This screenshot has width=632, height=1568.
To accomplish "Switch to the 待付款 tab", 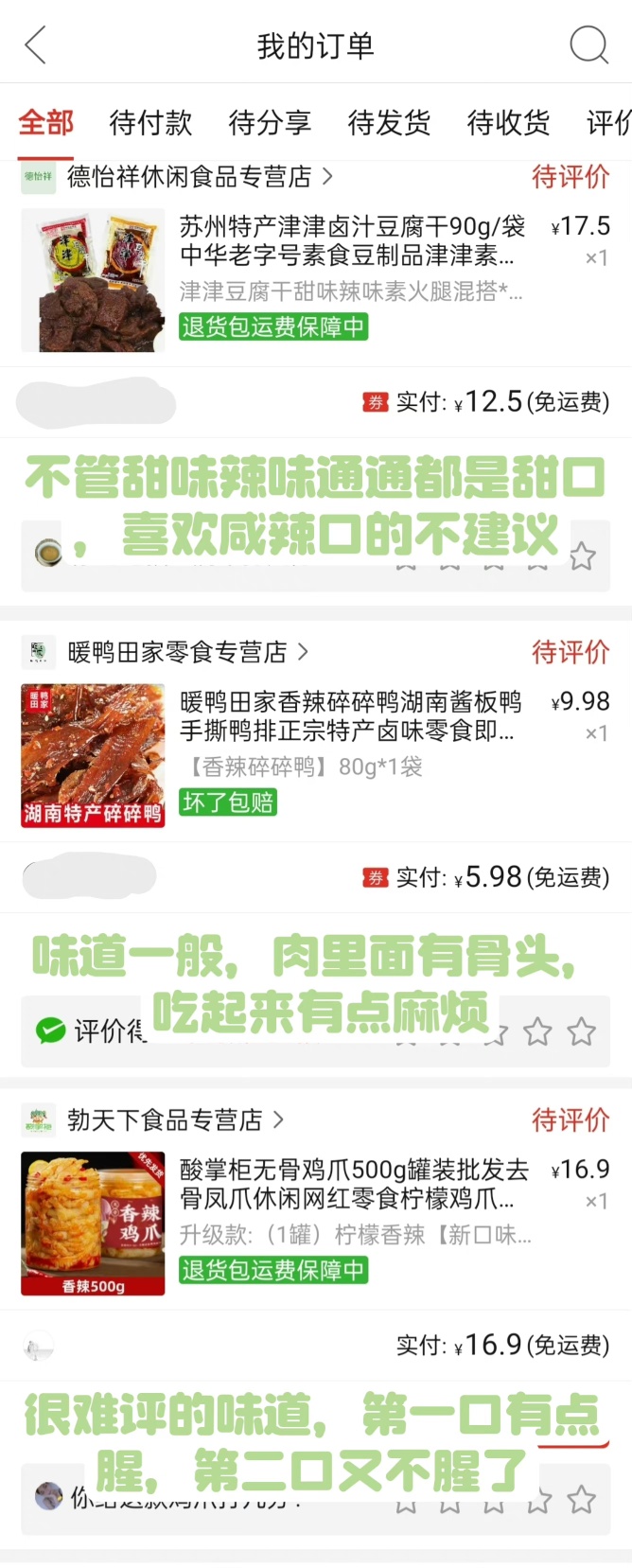I will tap(150, 122).
